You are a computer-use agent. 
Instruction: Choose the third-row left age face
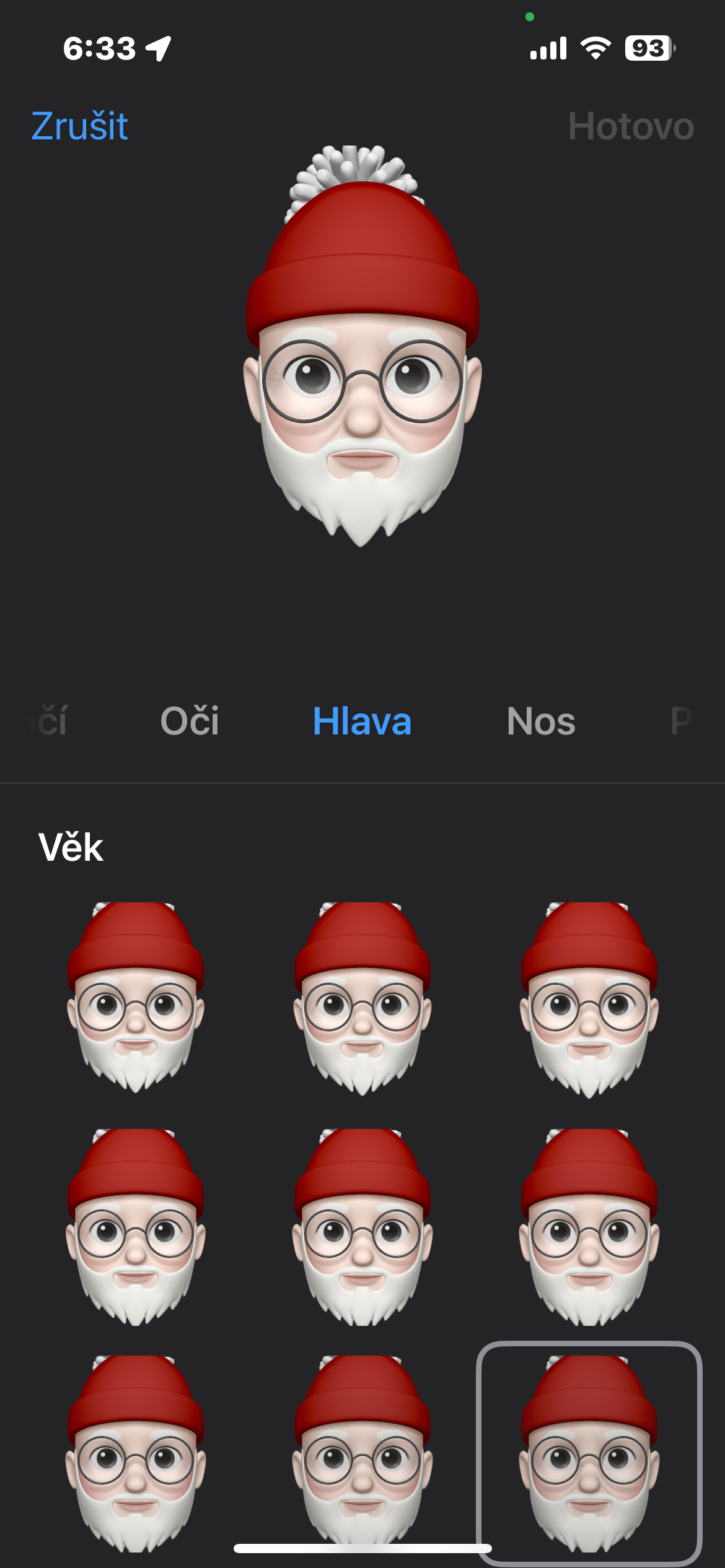tap(136, 1452)
